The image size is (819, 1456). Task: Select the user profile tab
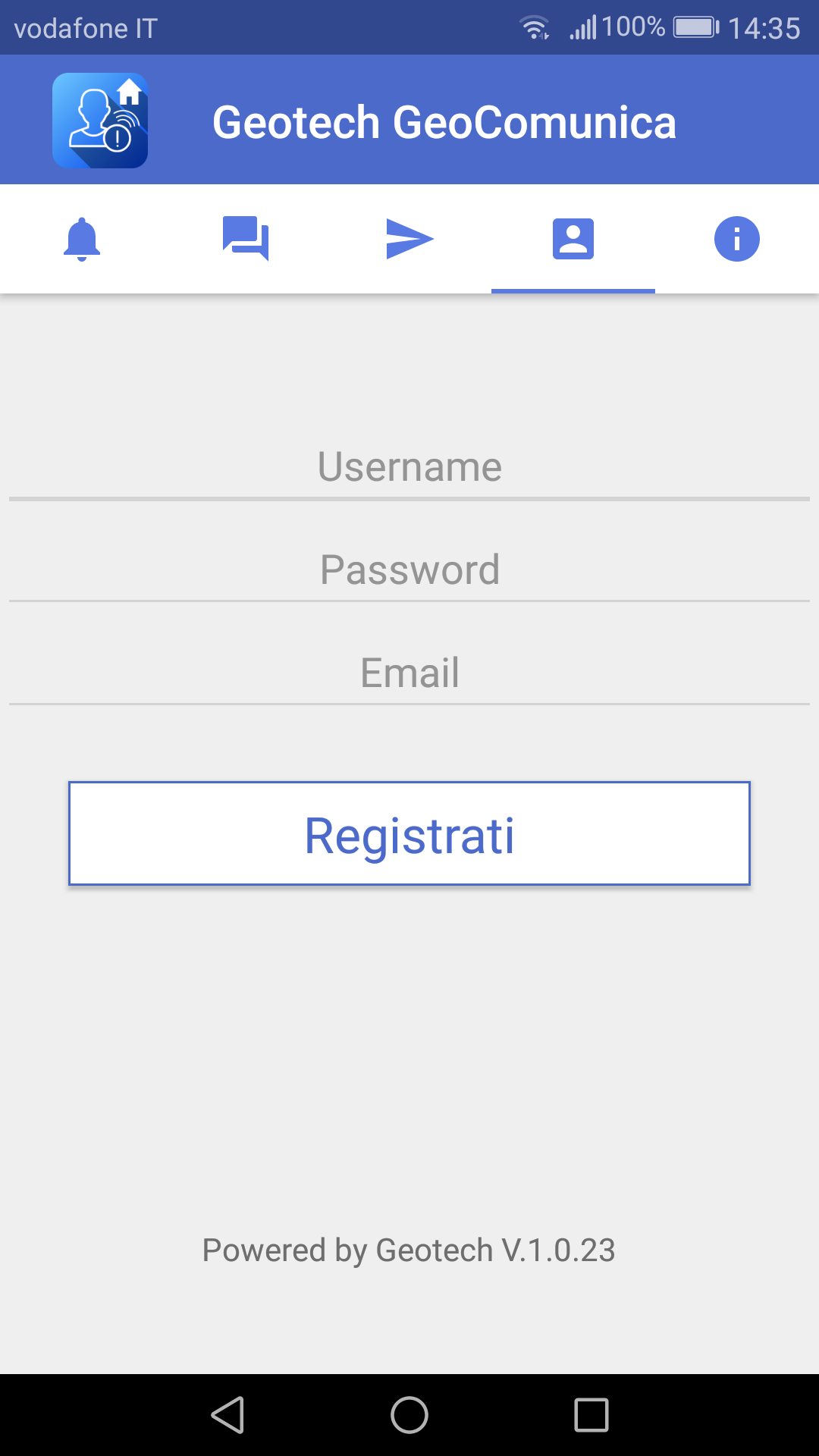point(573,239)
